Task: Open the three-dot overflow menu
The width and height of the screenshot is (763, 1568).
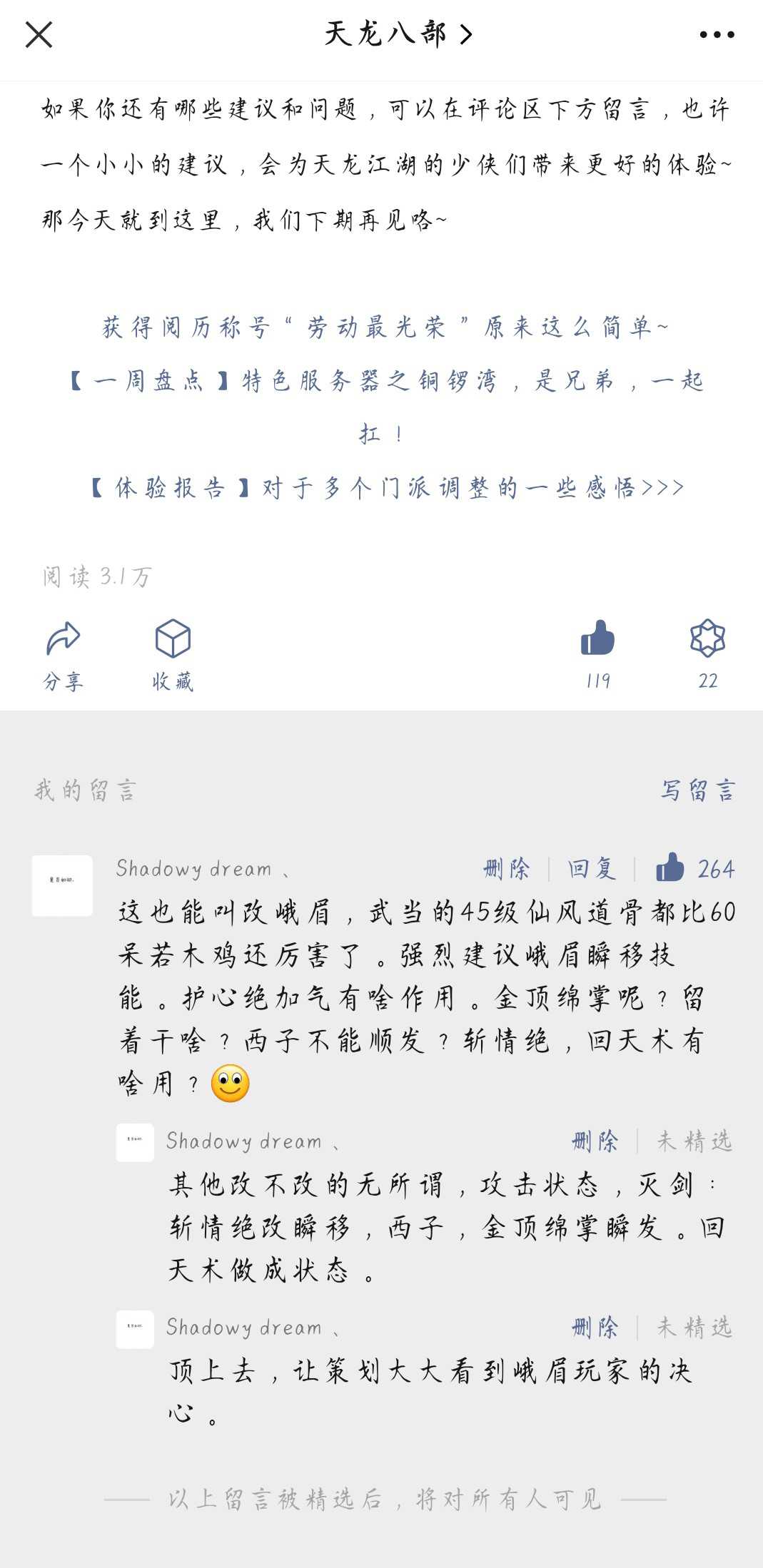Action: pos(716,34)
